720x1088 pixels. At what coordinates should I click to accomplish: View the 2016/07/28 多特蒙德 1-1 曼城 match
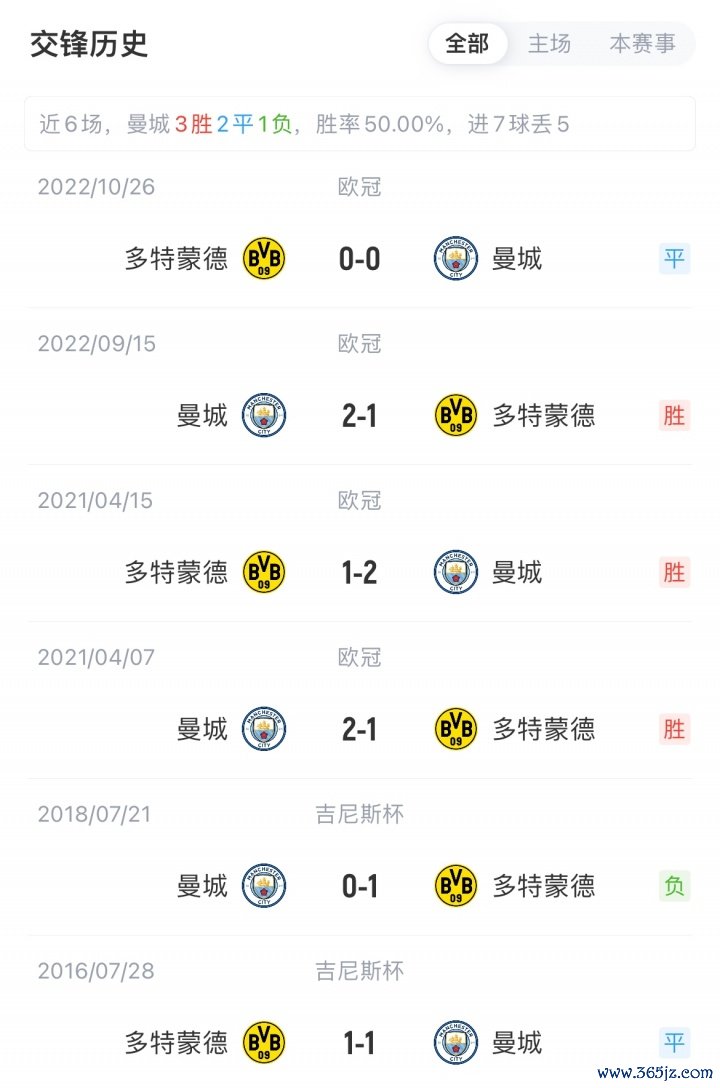360,1043
